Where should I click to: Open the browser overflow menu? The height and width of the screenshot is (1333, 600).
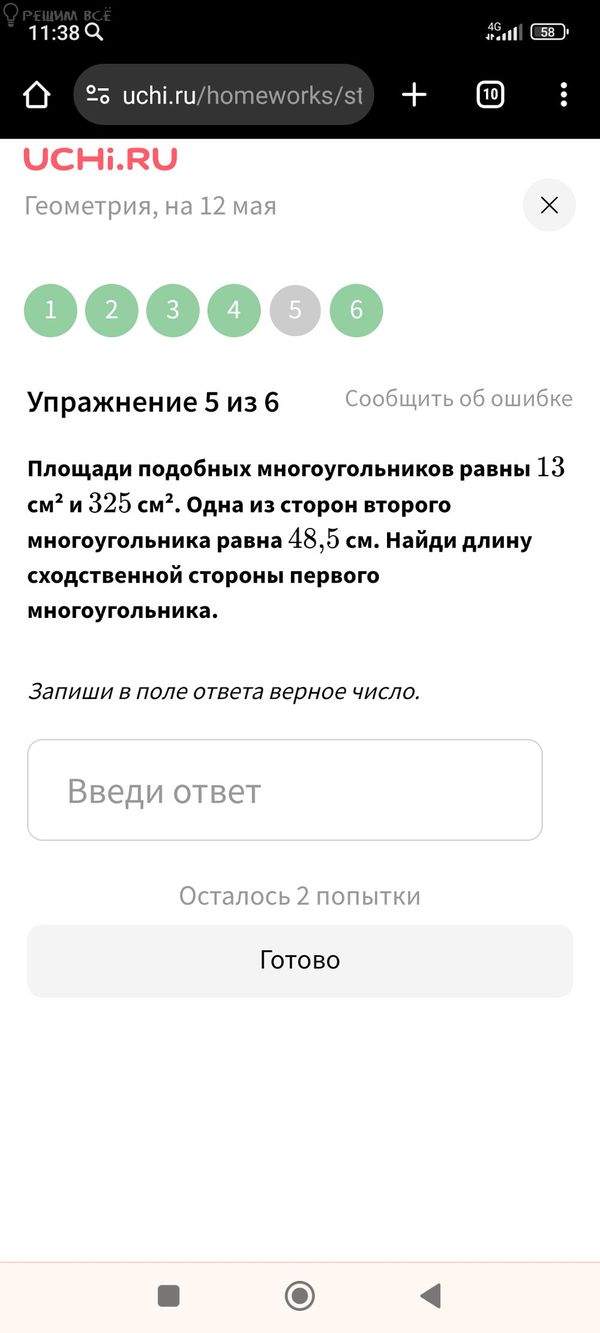coord(564,95)
